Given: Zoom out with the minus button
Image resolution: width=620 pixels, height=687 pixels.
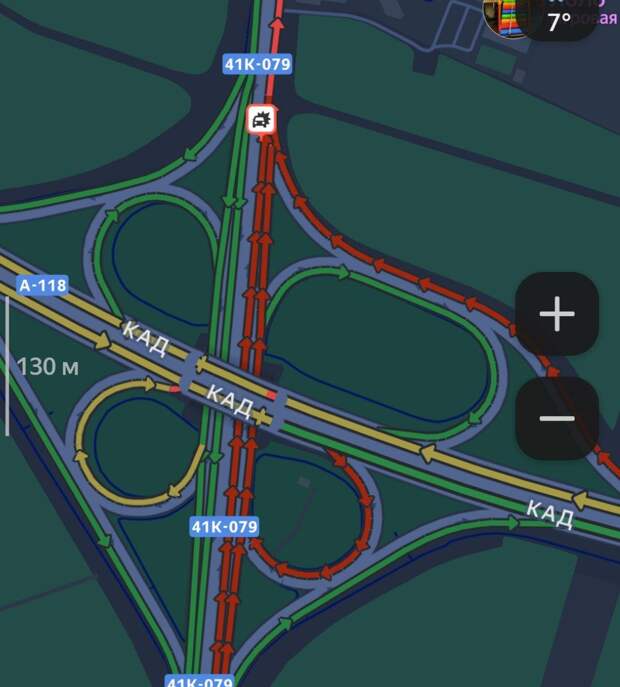Looking at the screenshot, I should (557, 419).
